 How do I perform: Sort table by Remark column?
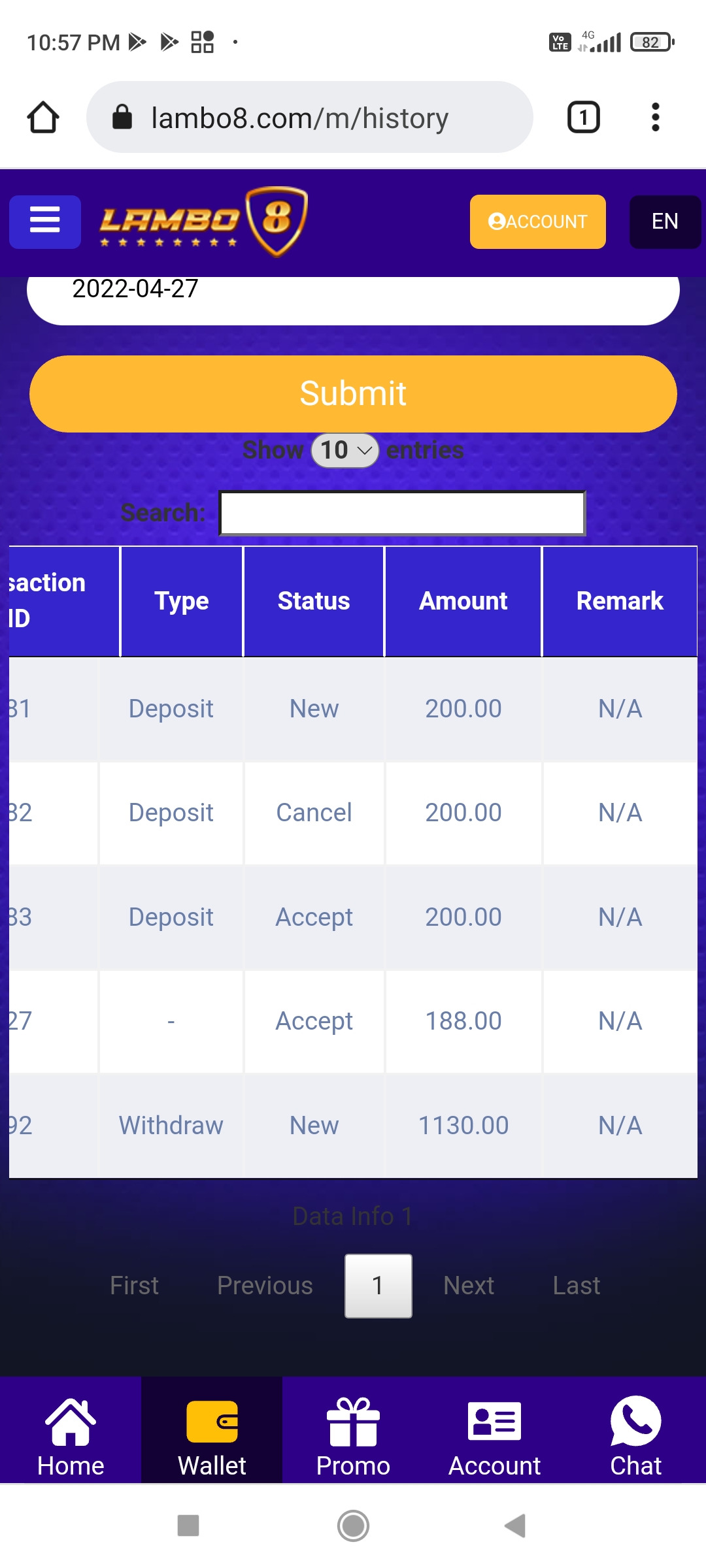(x=619, y=601)
